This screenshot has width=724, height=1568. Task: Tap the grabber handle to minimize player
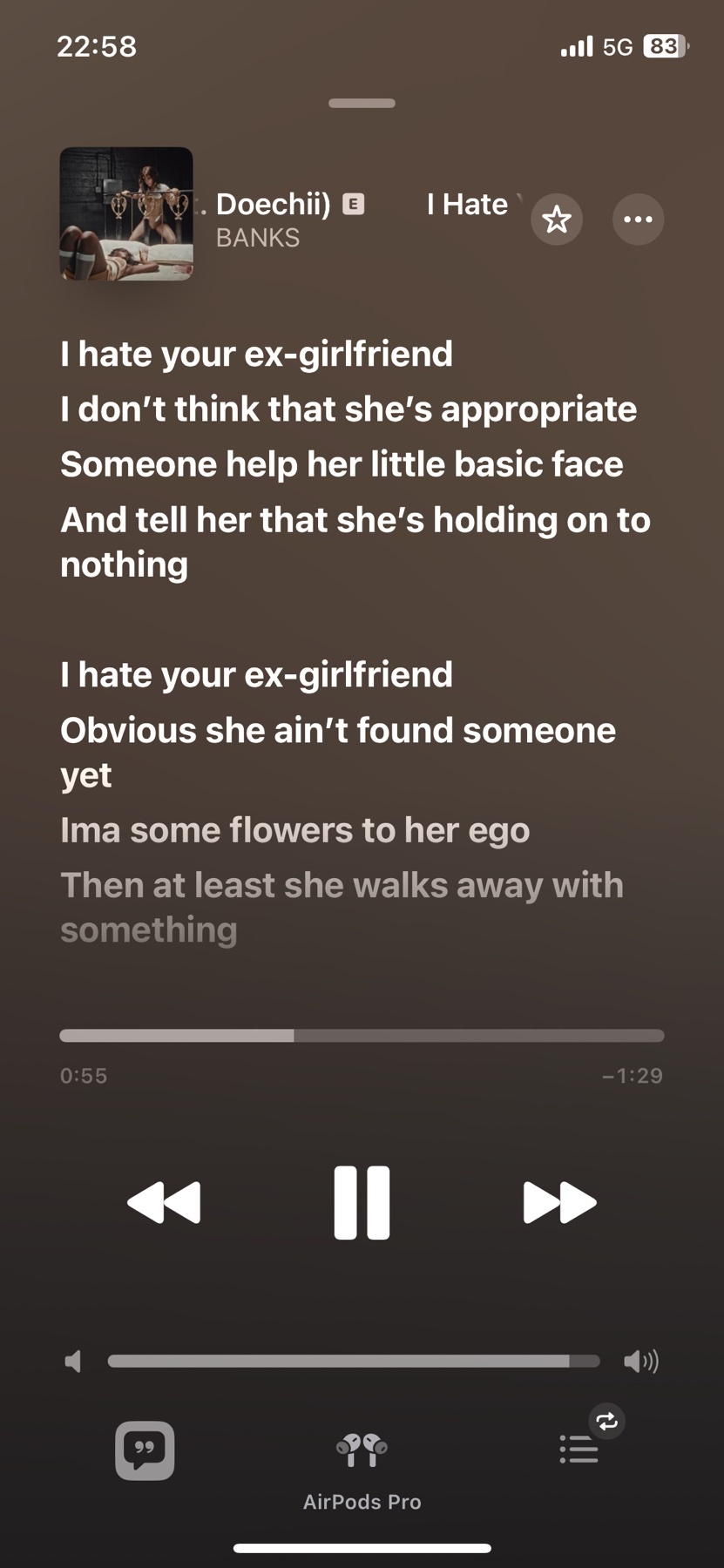point(362,103)
